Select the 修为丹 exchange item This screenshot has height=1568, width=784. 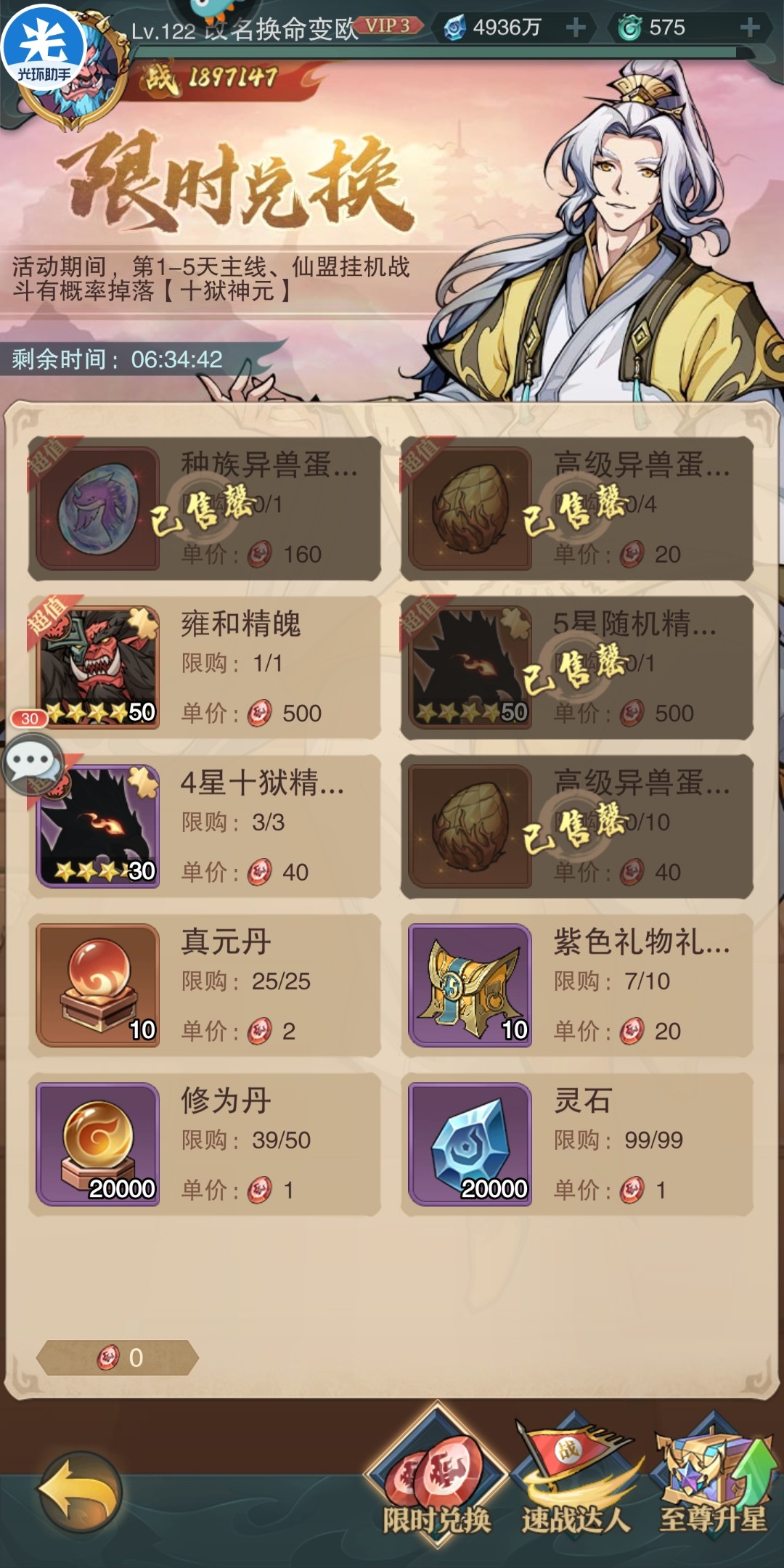pos(204,1144)
